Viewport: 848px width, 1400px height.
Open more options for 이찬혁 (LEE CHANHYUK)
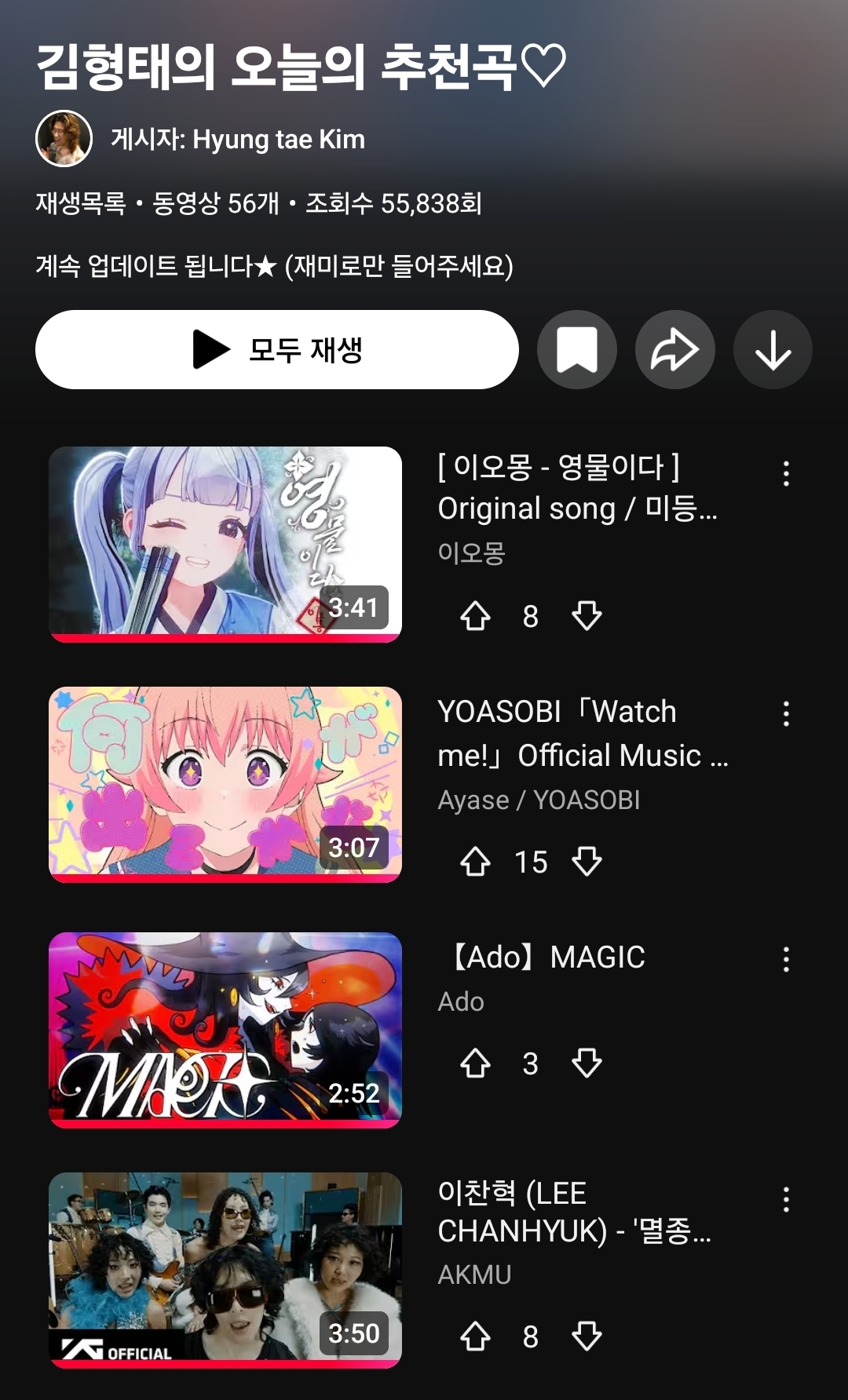[786, 1199]
